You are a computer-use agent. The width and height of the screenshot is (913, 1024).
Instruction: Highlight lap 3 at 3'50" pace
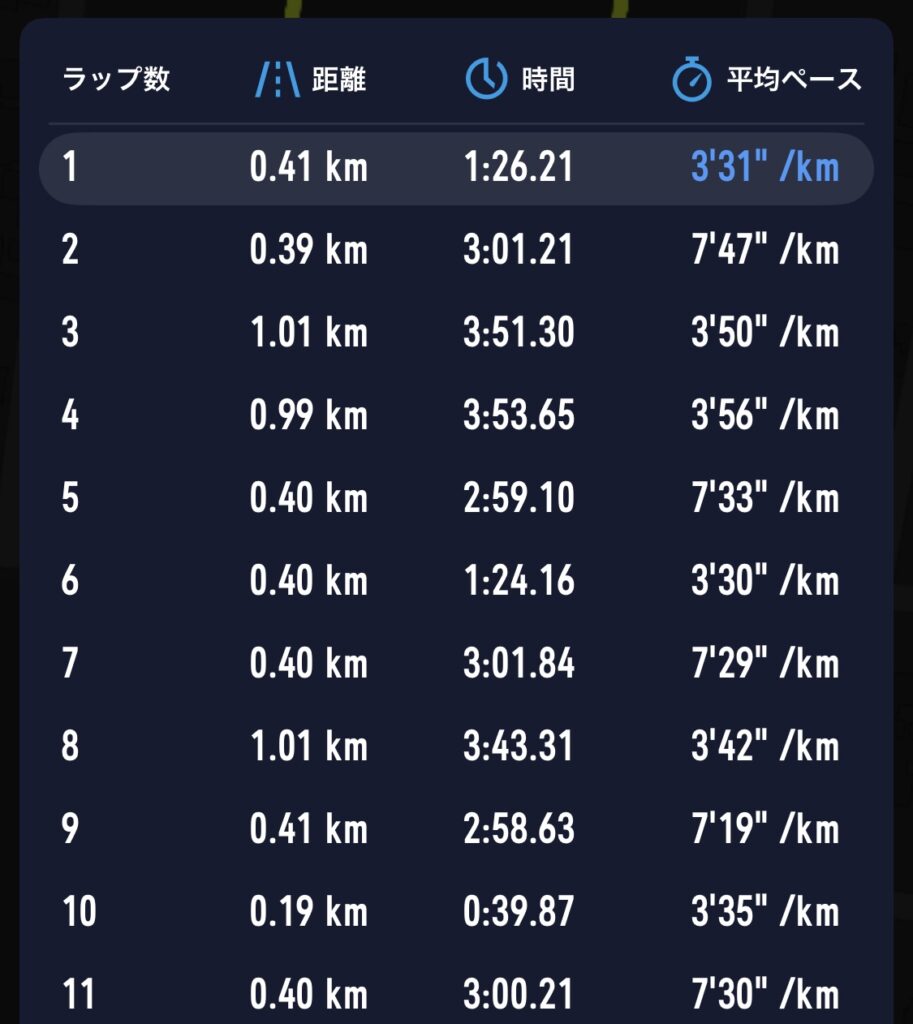456,333
